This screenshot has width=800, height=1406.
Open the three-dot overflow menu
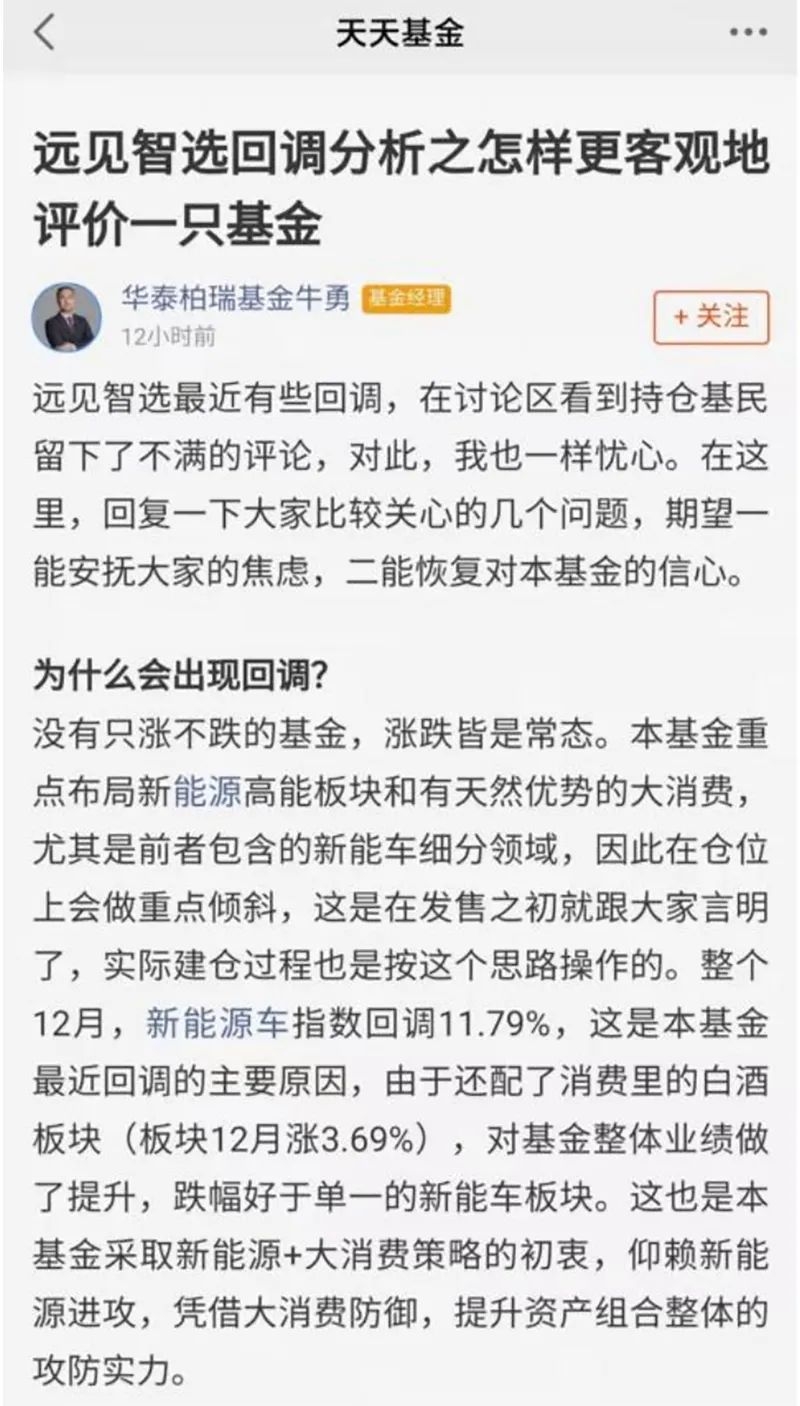pyautogui.click(x=748, y=33)
